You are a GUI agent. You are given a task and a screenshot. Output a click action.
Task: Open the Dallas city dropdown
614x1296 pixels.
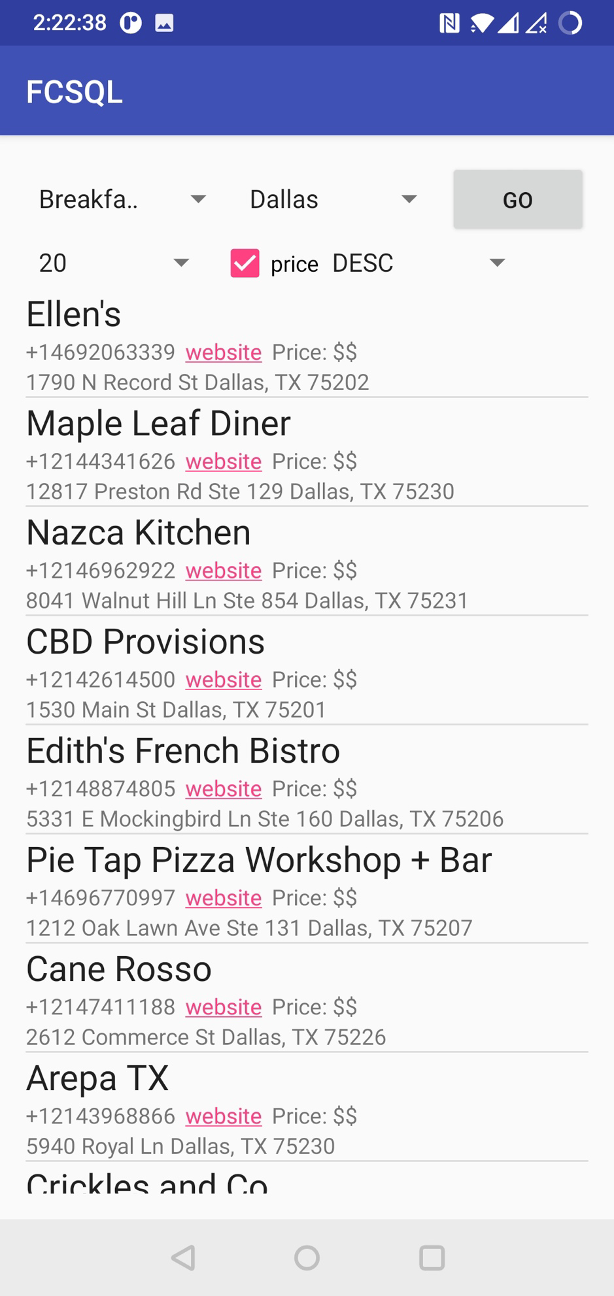click(x=333, y=200)
